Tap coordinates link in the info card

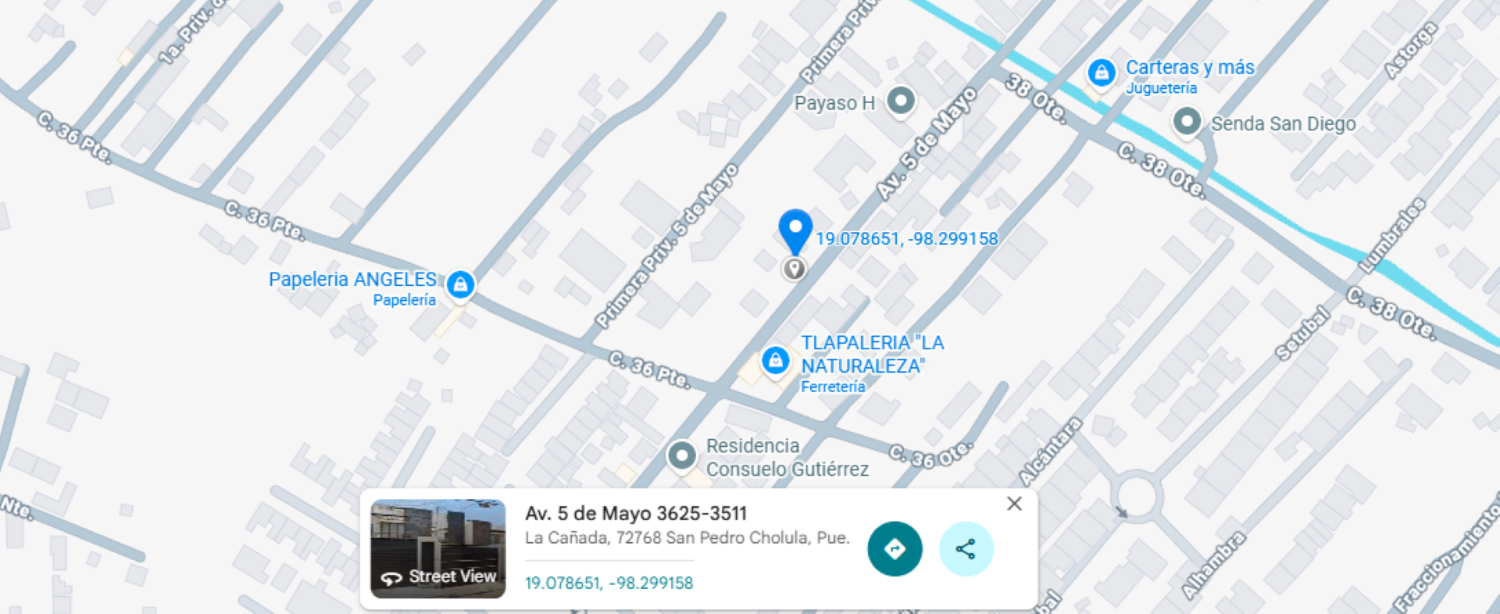(x=609, y=583)
